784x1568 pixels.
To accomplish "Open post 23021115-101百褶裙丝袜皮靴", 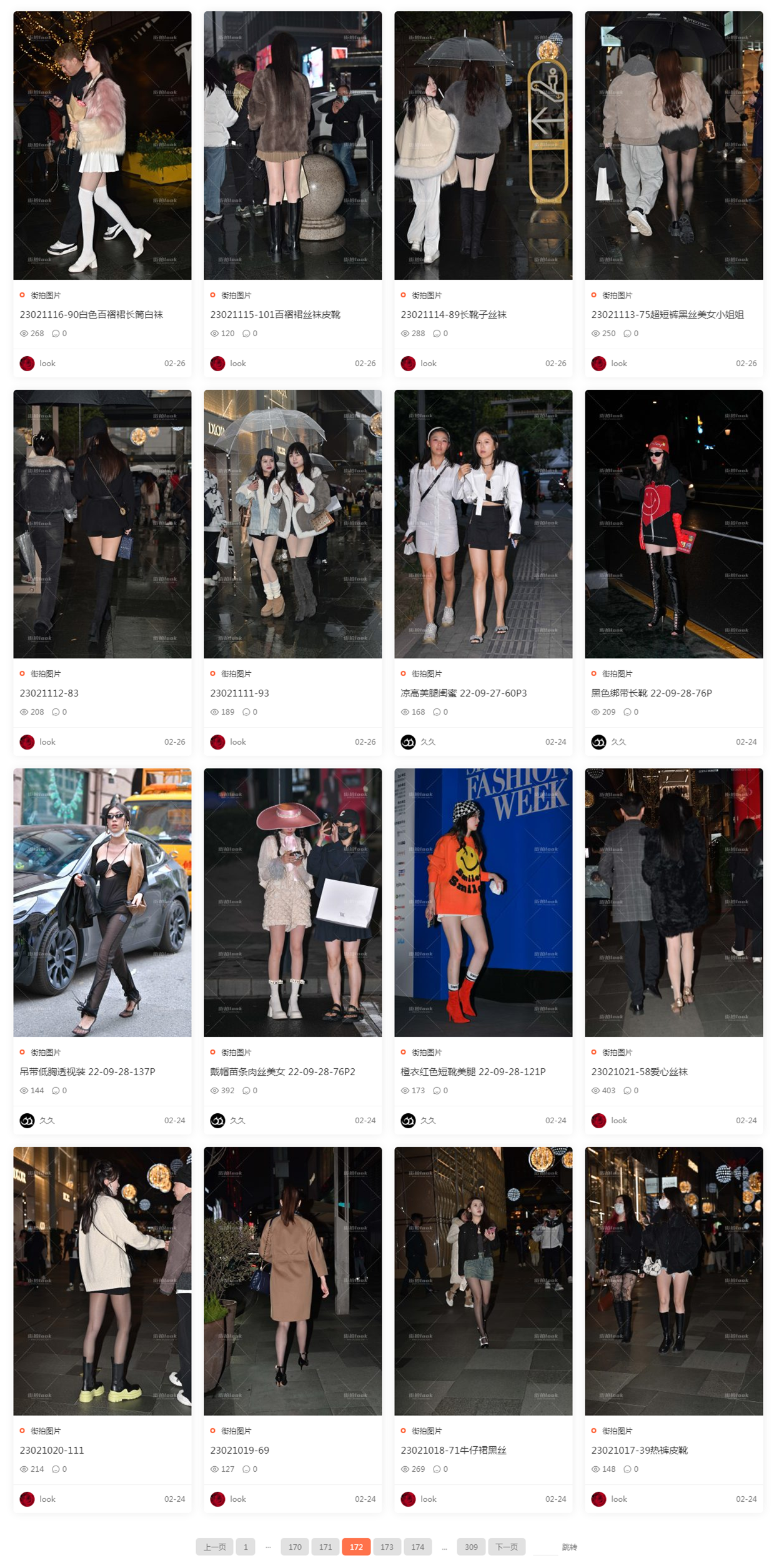I will pos(275,314).
